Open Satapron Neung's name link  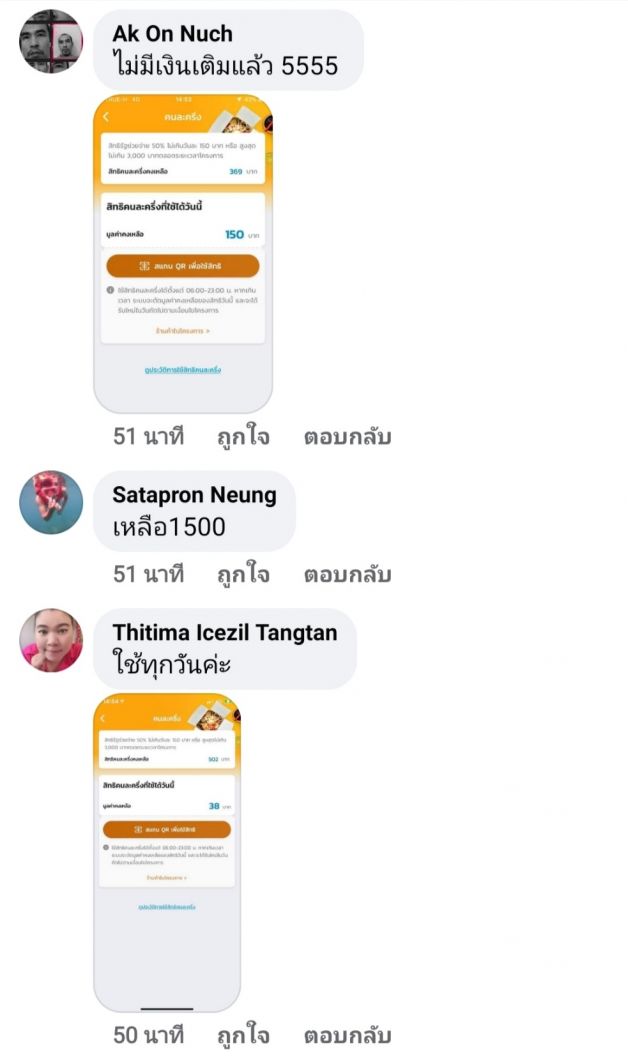coord(194,495)
